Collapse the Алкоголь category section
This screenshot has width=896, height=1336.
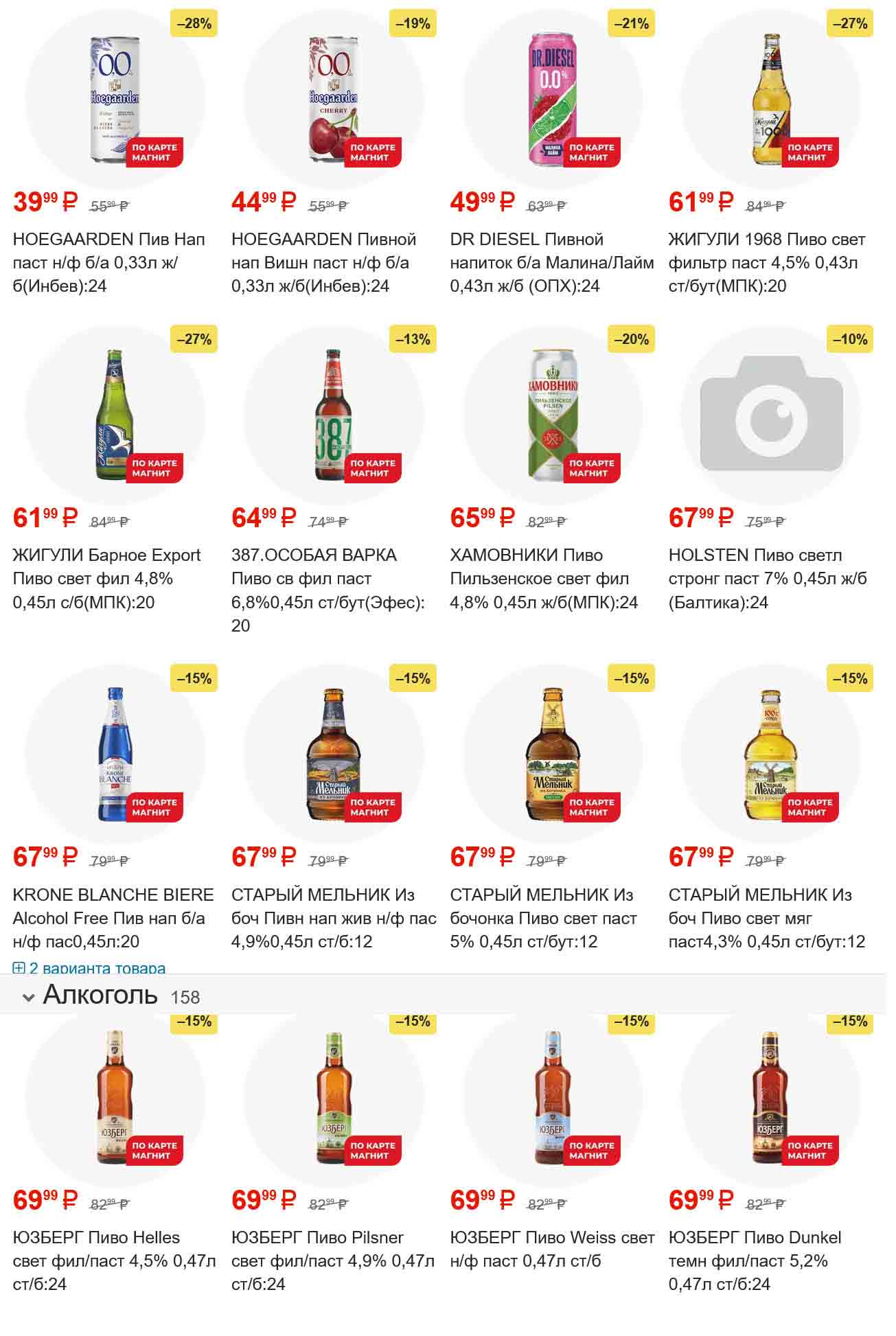(x=29, y=997)
